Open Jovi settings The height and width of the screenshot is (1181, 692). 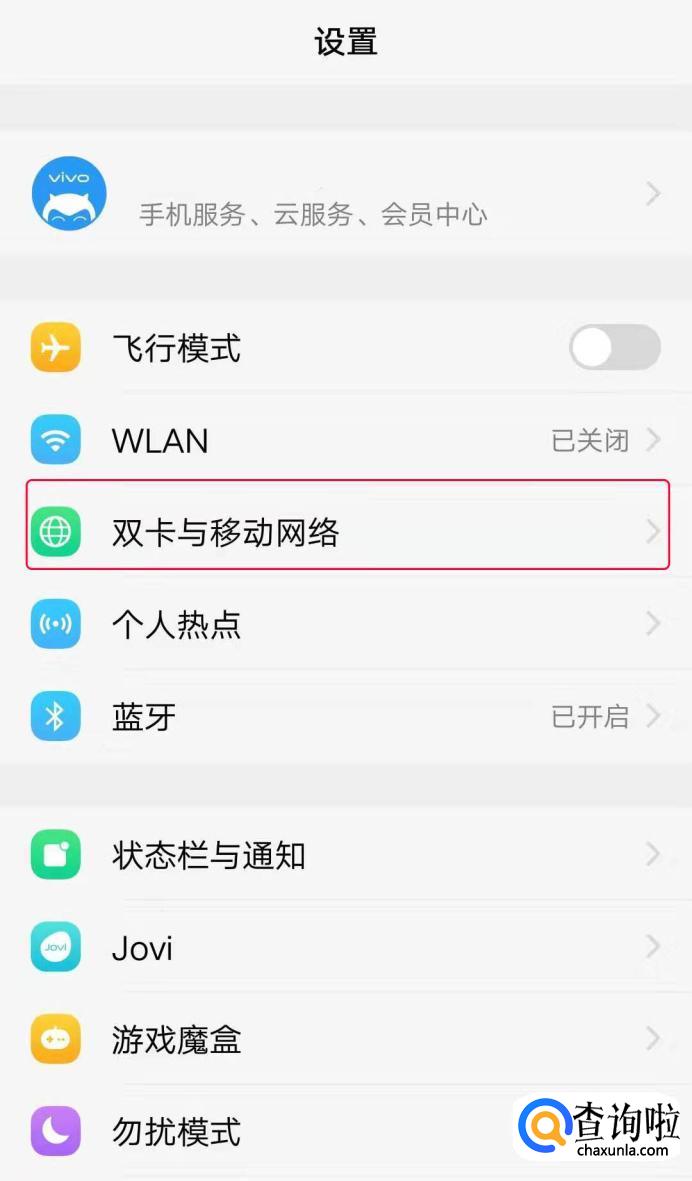click(346, 947)
